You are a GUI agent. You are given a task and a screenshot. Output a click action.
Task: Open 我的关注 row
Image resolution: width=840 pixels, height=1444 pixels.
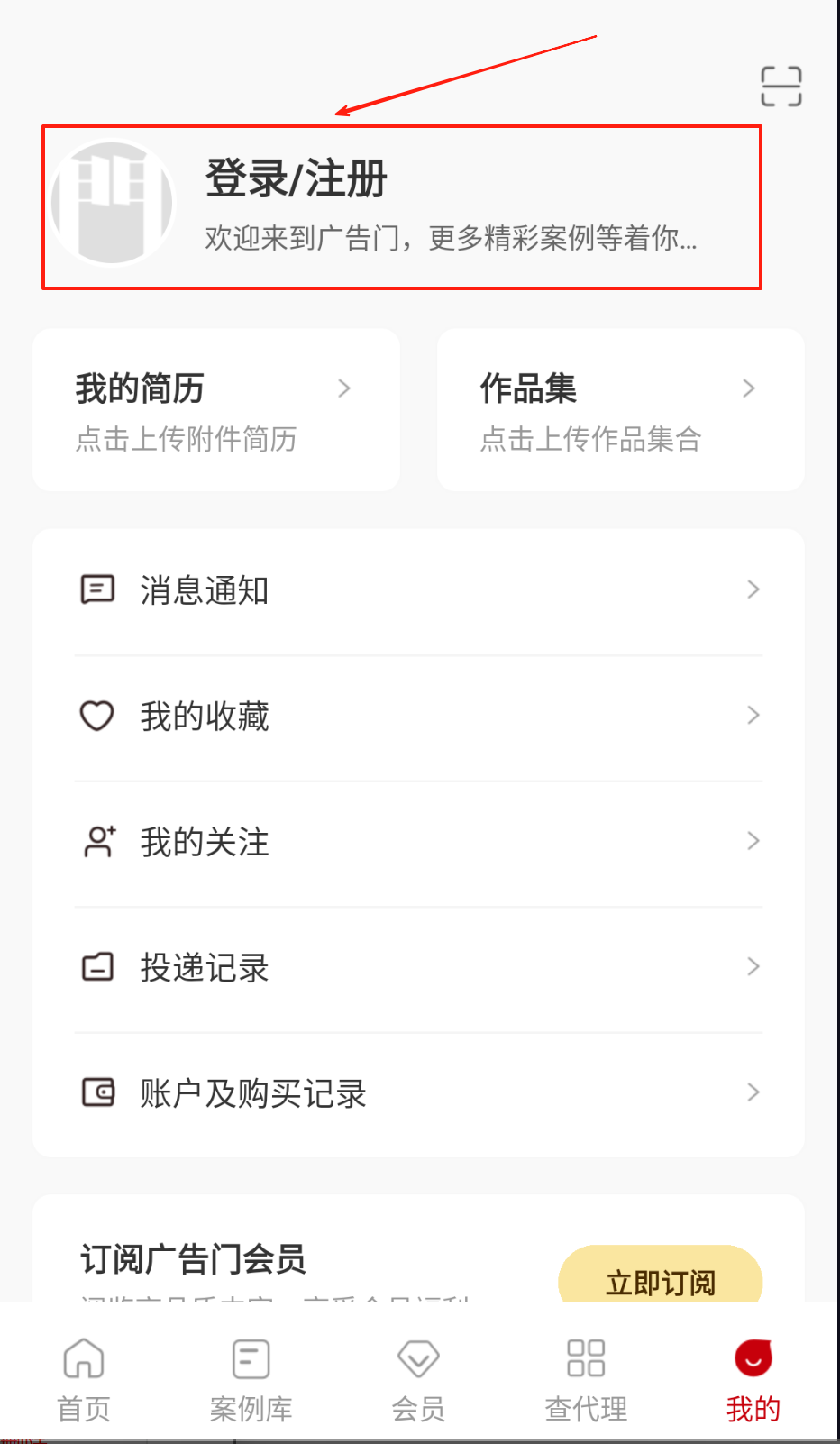click(x=418, y=842)
